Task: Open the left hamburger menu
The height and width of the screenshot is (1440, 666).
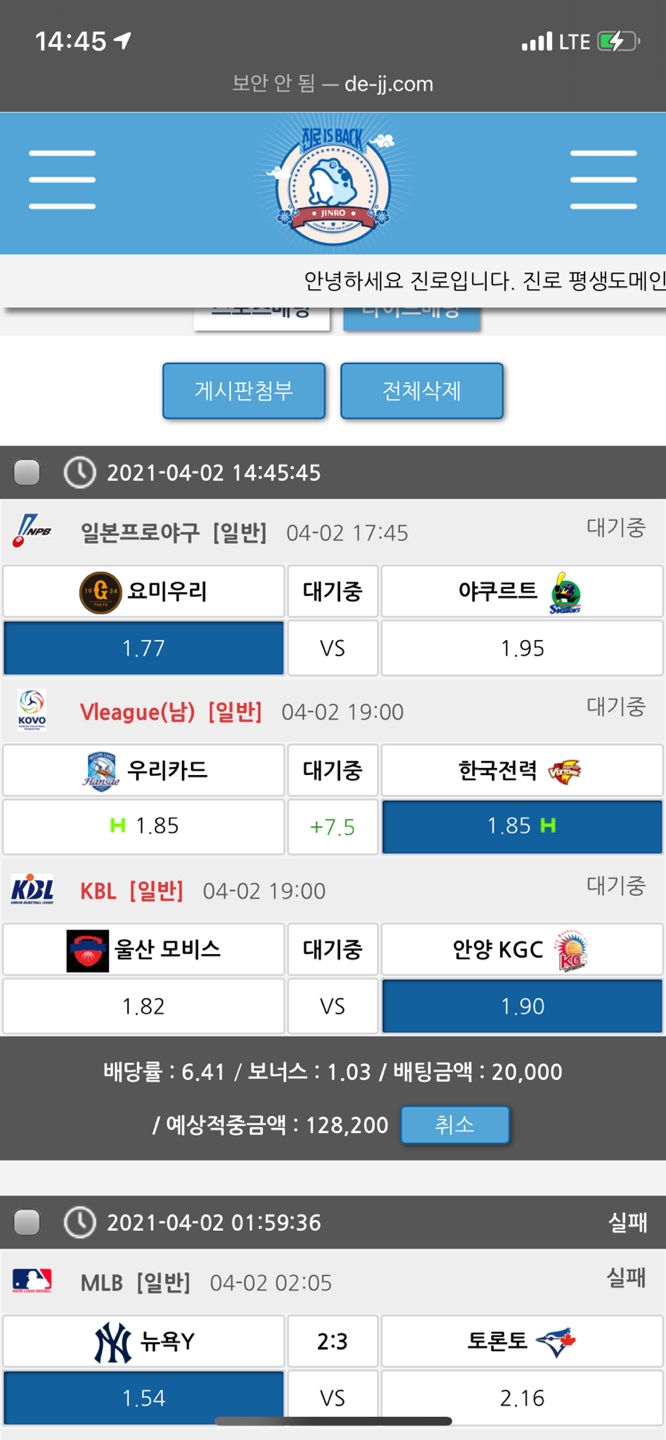Action: [62, 180]
